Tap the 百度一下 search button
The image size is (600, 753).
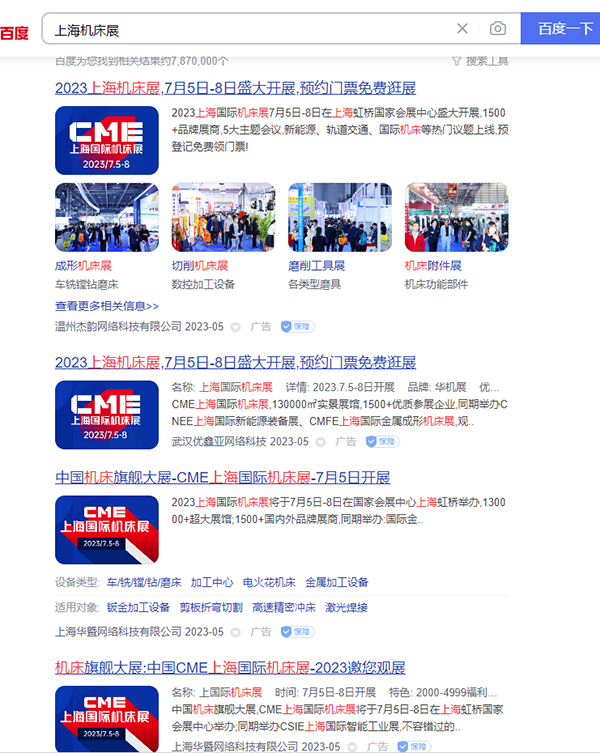565,29
